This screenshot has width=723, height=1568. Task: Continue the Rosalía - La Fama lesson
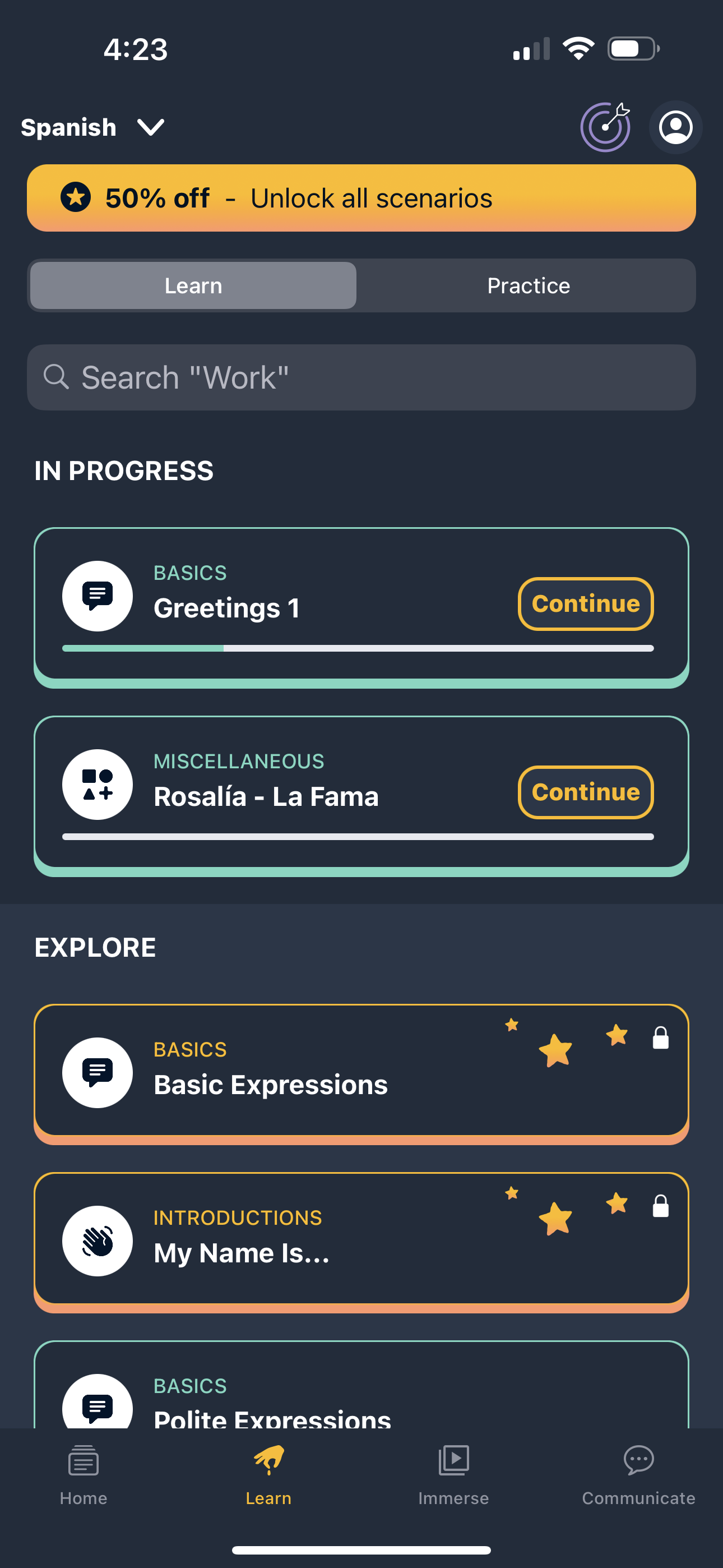[x=585, y=792]
